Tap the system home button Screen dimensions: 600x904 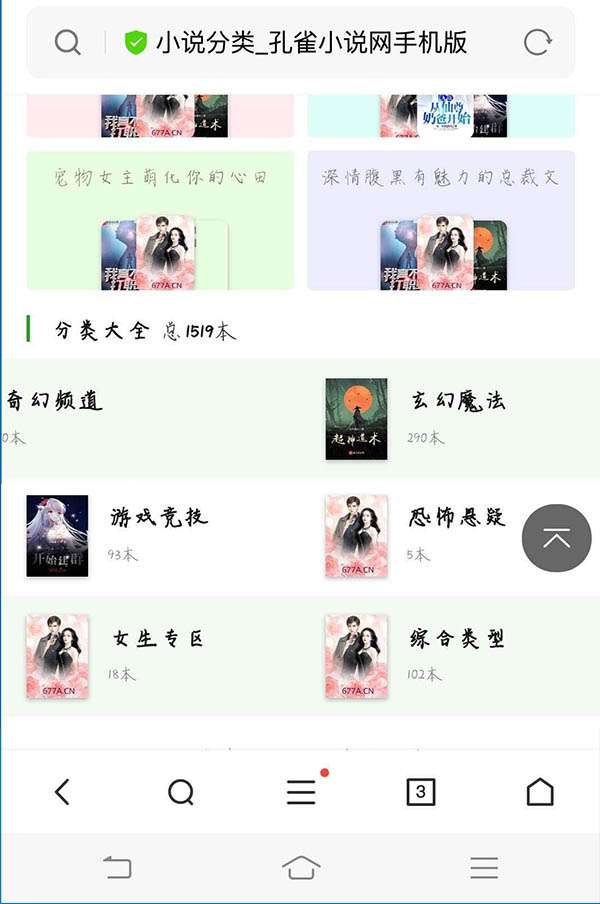[x=301, y=867]
